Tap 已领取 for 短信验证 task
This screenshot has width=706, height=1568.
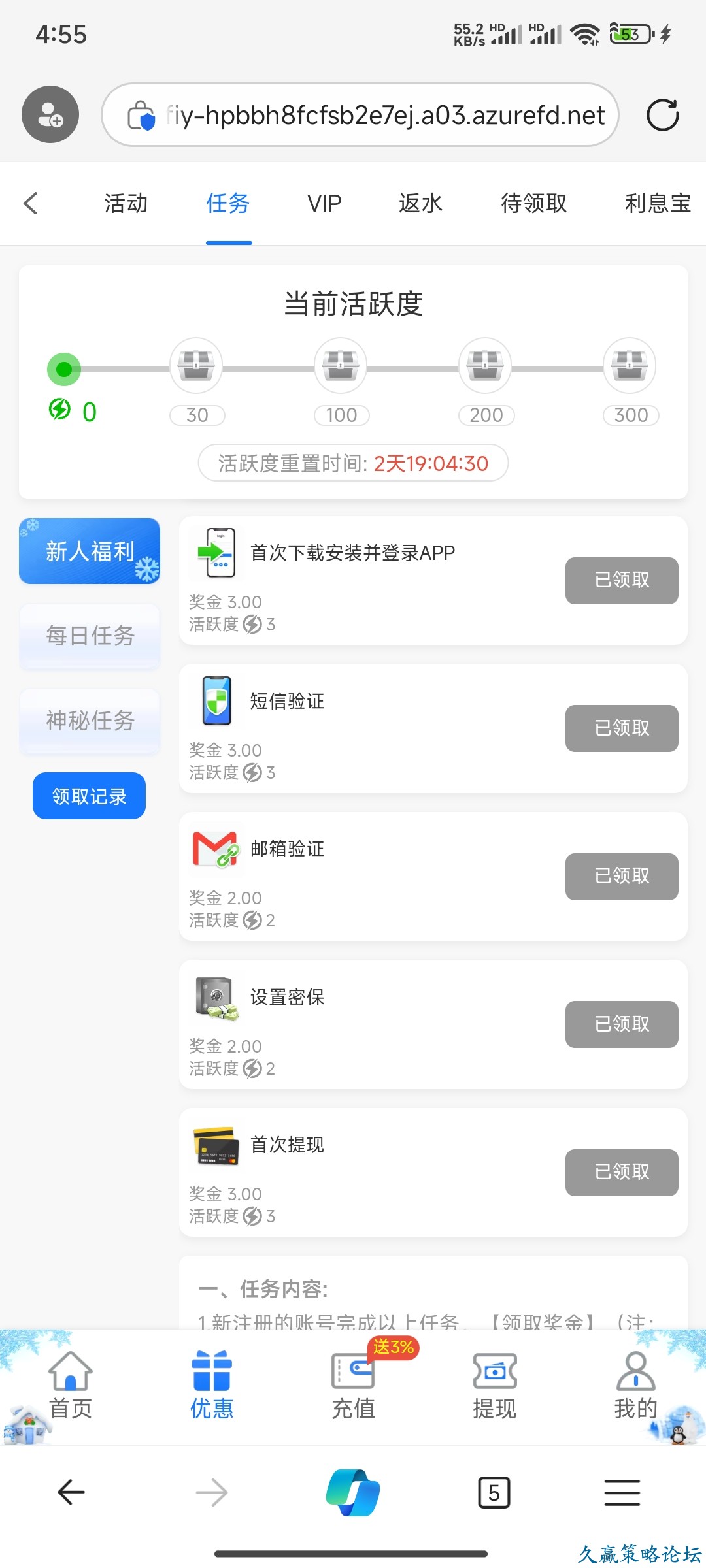pyautogui.click(x=622, y=728)
